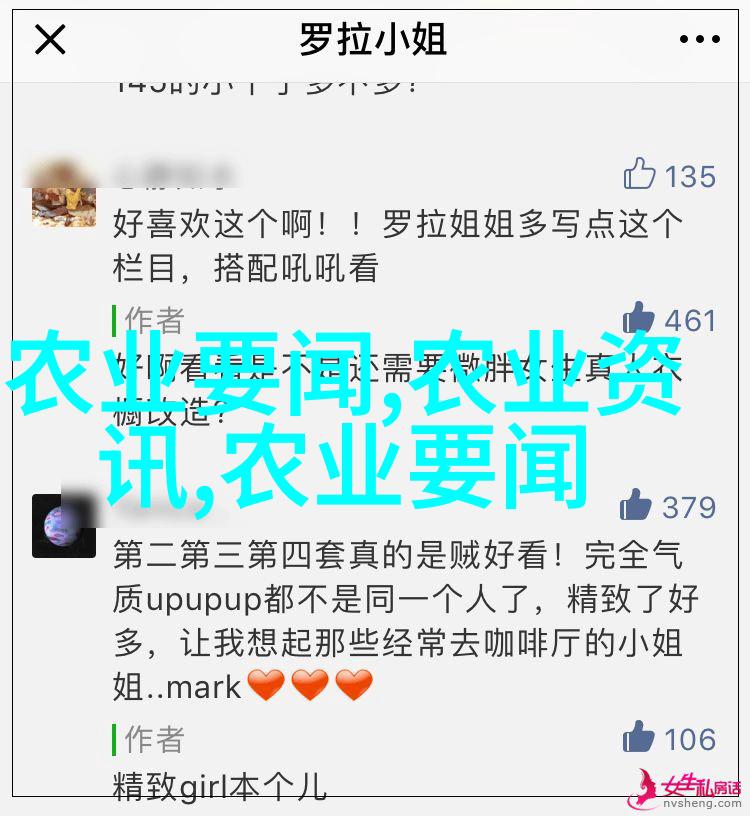750x816 pixels.
Task: Like the author reply with 106 likes
Action: (639, 738)
